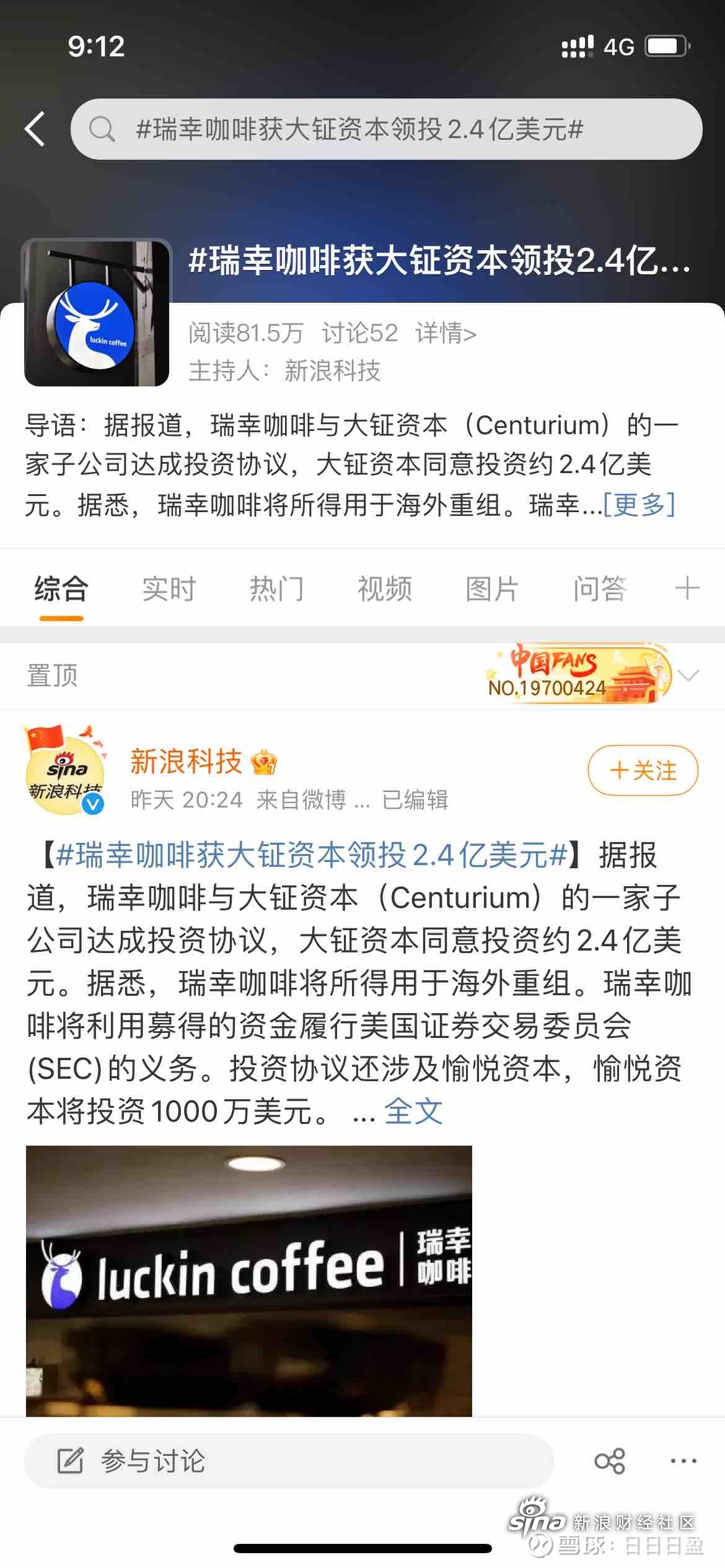Open the hashtag link in the post
Image resolution: width=725 pixels, height=1568 pixels.
311,855
